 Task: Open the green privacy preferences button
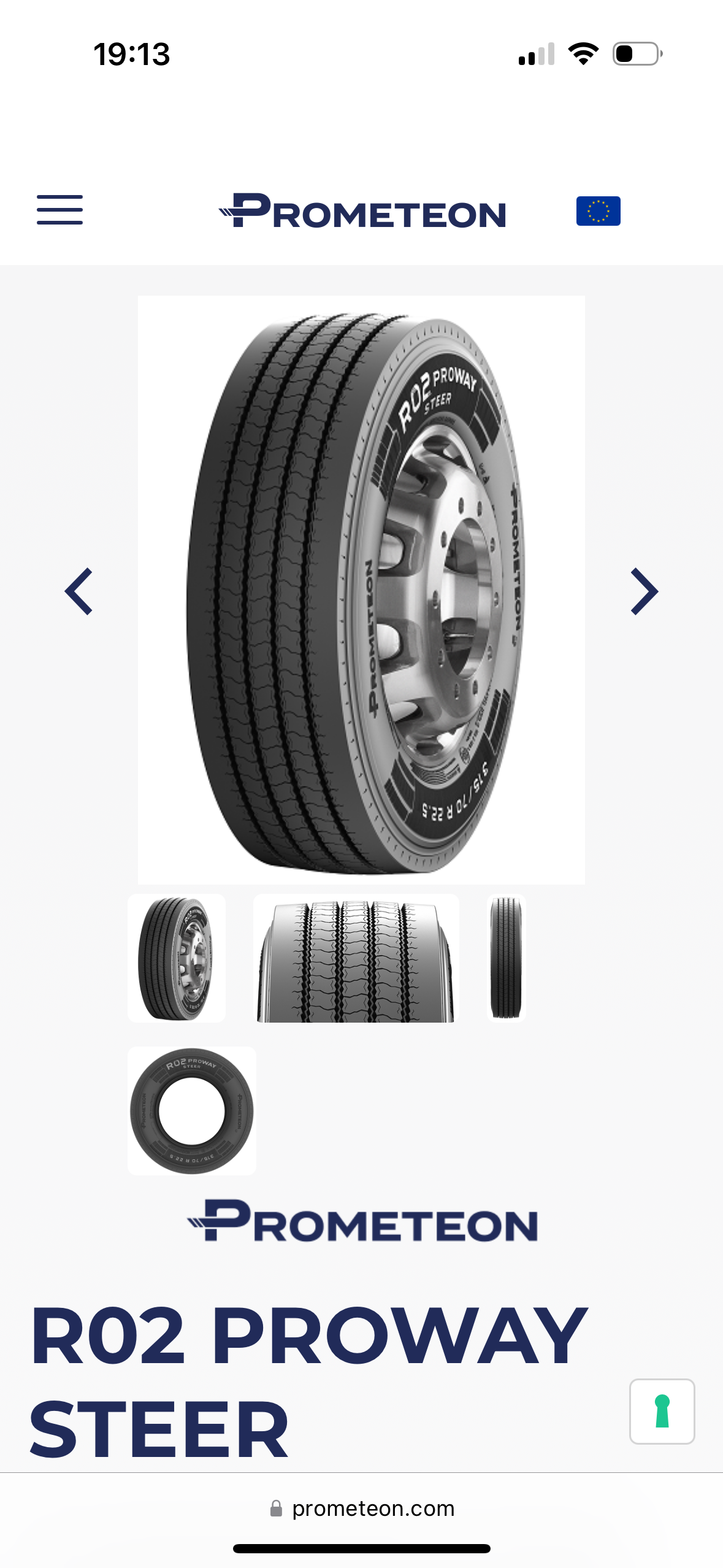click(x=662, y=1412)
